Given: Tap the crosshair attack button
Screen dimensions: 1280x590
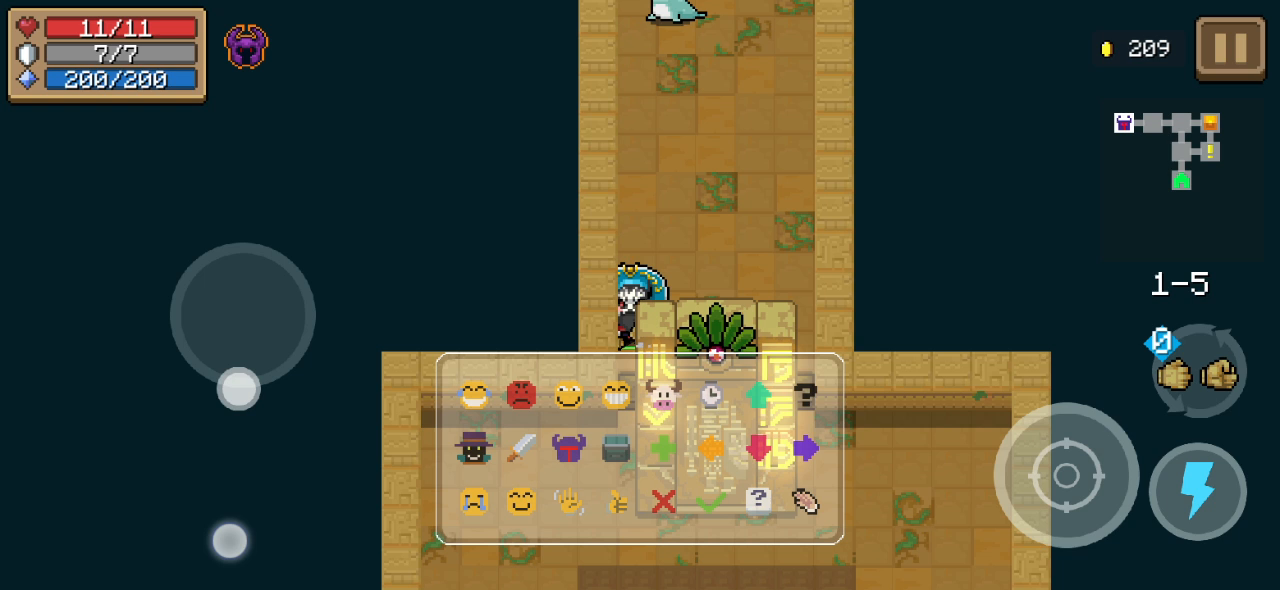Looking at the screenshot, I should 1065,475.
